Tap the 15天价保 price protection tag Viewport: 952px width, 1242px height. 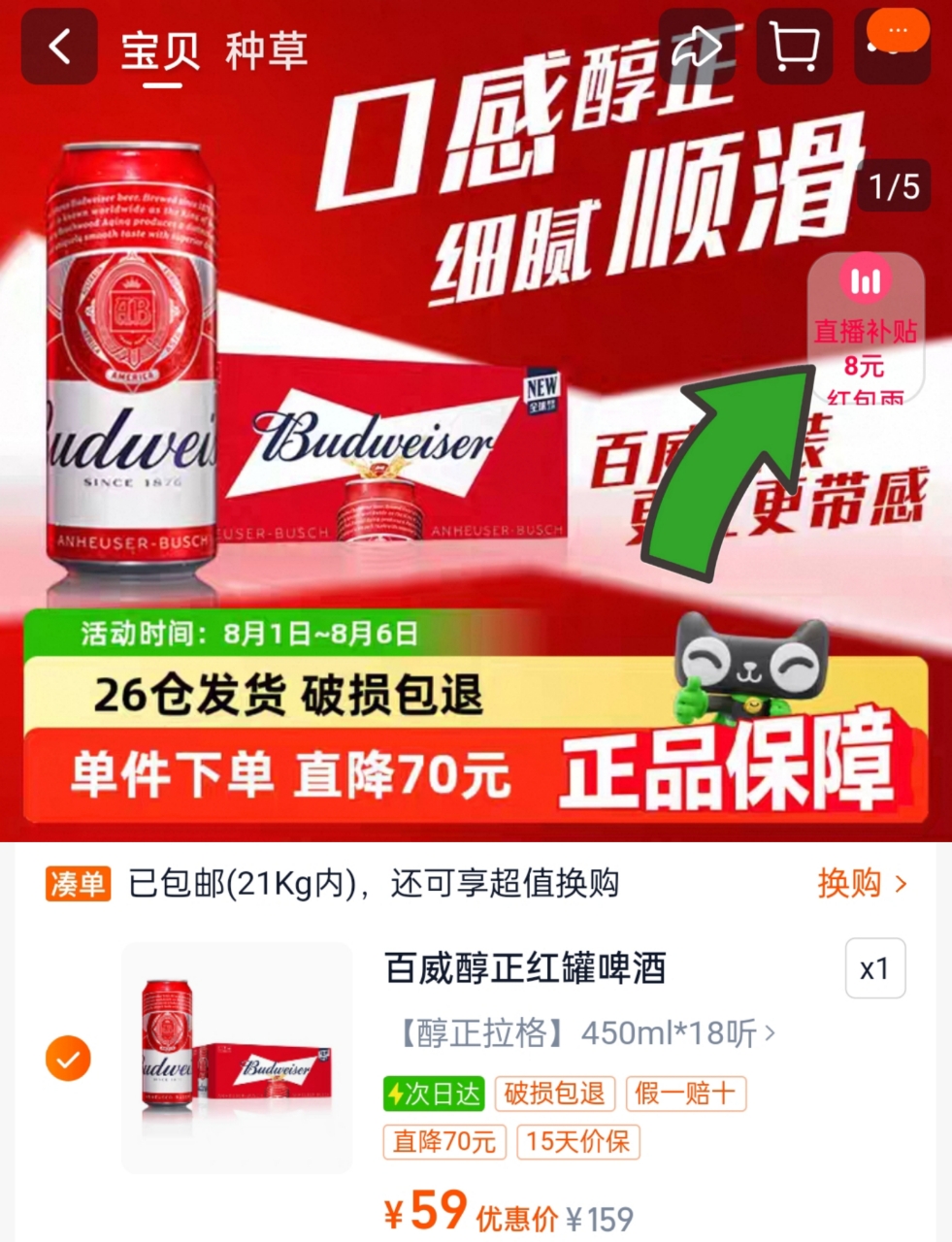pyautogui.click(x=577, y=1143)
